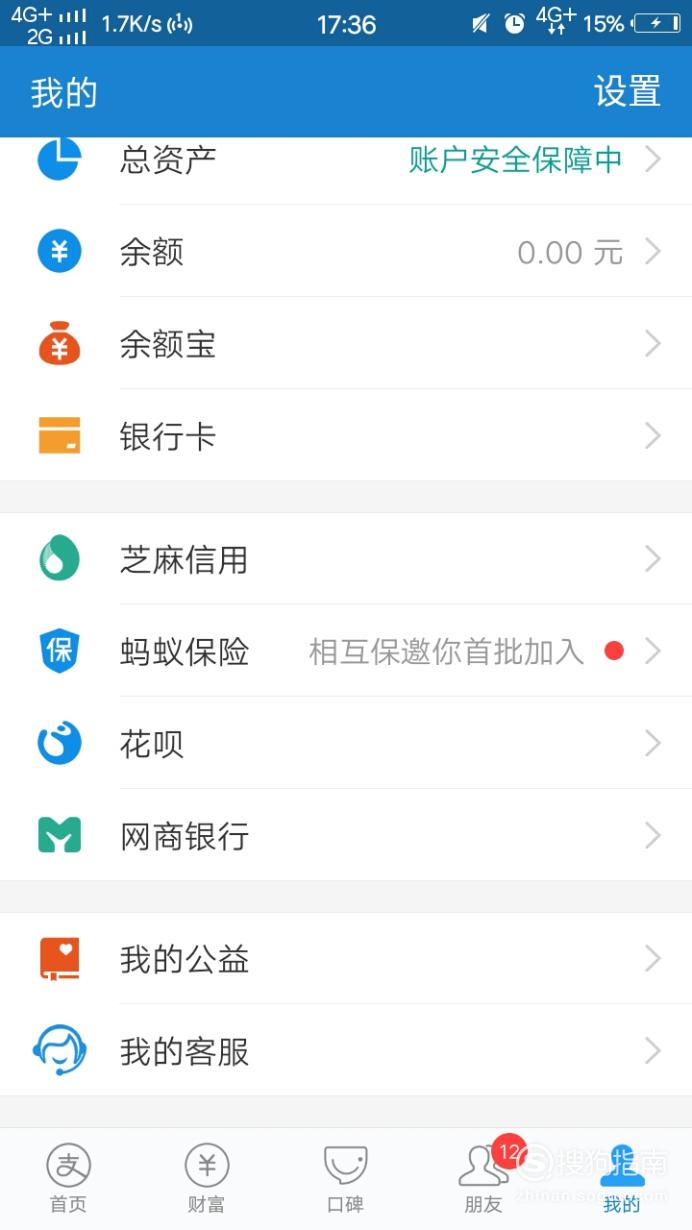Viewport: 692px width, 1230px height.
Task: Open 蚂蚁保险
Action: point(346,651)
